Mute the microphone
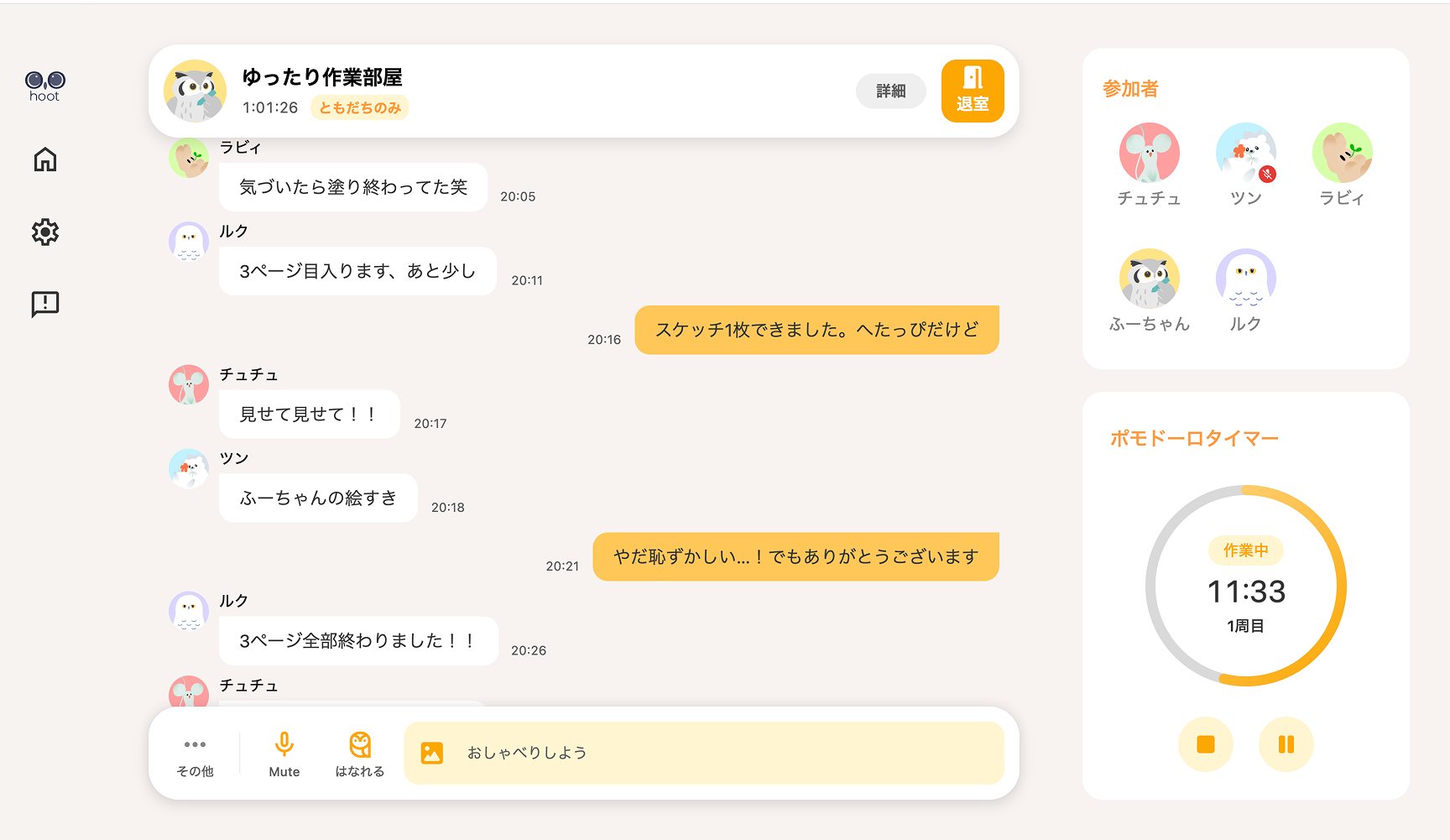 pyautogui.click(x=284, y=755)
